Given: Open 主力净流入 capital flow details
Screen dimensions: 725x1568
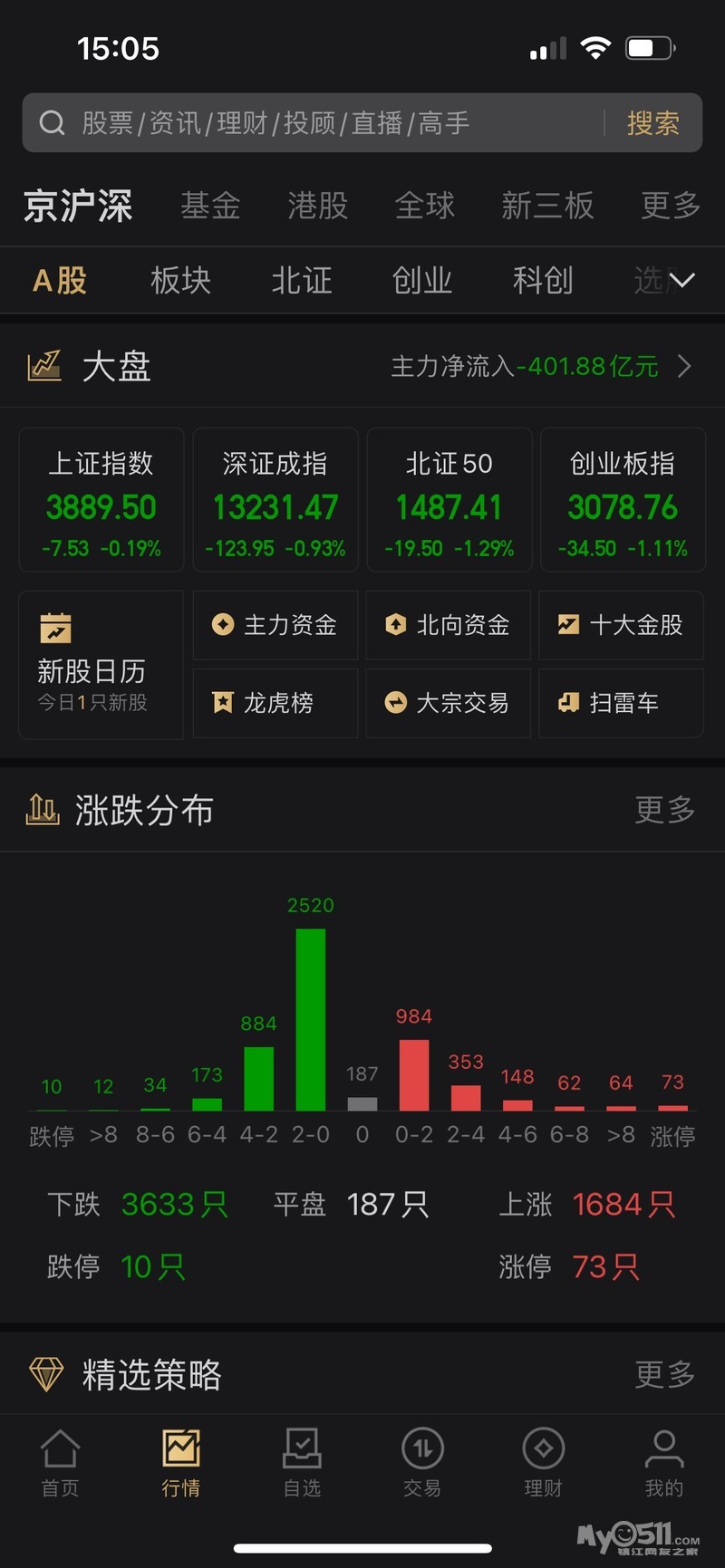Looking at the screenshot, I should [540, 366].
